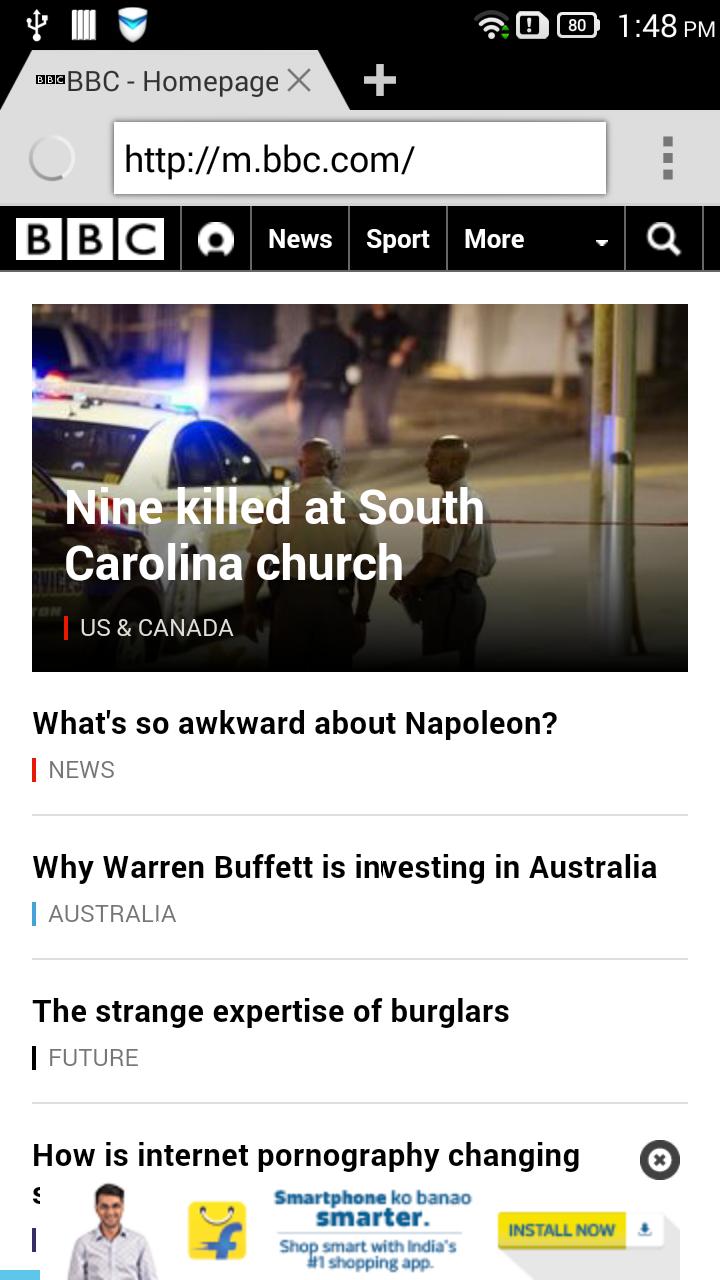Screen dimensions: 720x1280
Task: Open the BBC account sign-in icon
Action: [216, 239]
